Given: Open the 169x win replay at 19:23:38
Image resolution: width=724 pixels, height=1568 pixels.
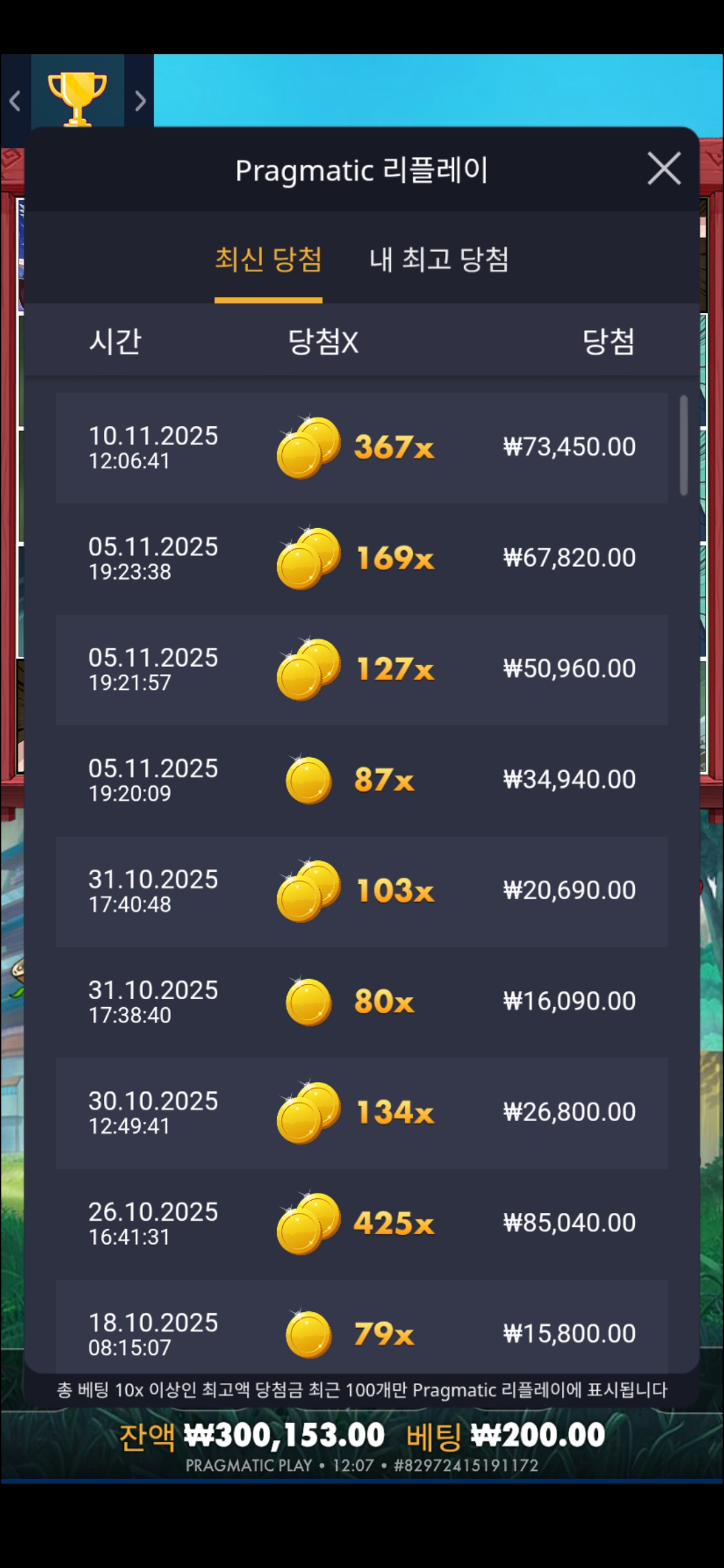Looking at the screenshot, I should pyautogui.click(x=361, y=558).
